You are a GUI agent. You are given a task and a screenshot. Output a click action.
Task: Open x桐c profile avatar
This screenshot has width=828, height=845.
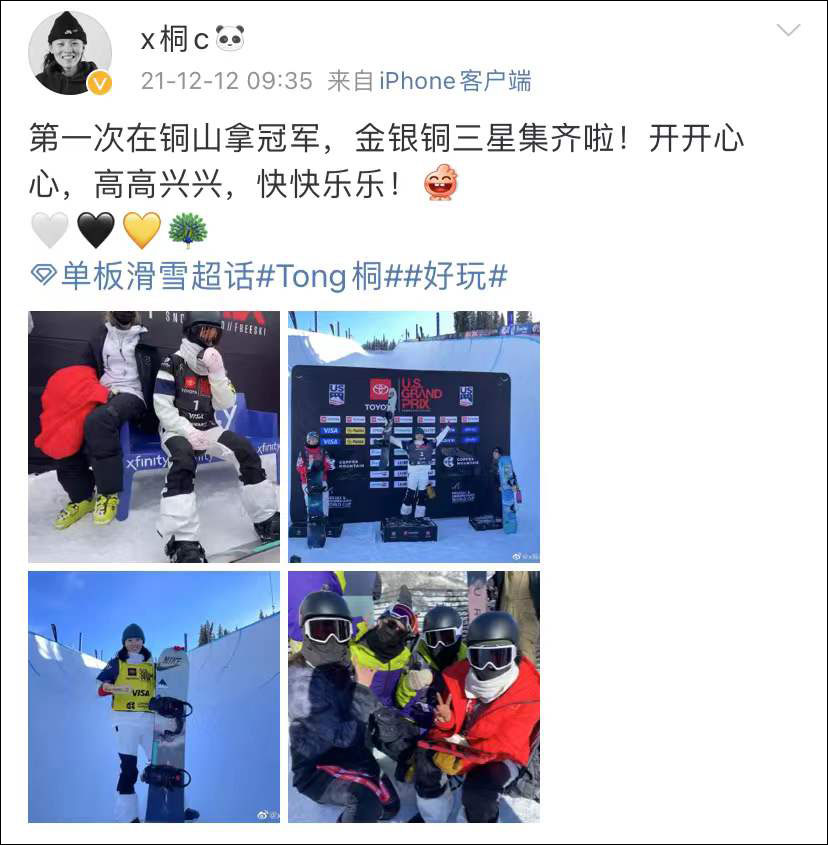coord(69,54)
